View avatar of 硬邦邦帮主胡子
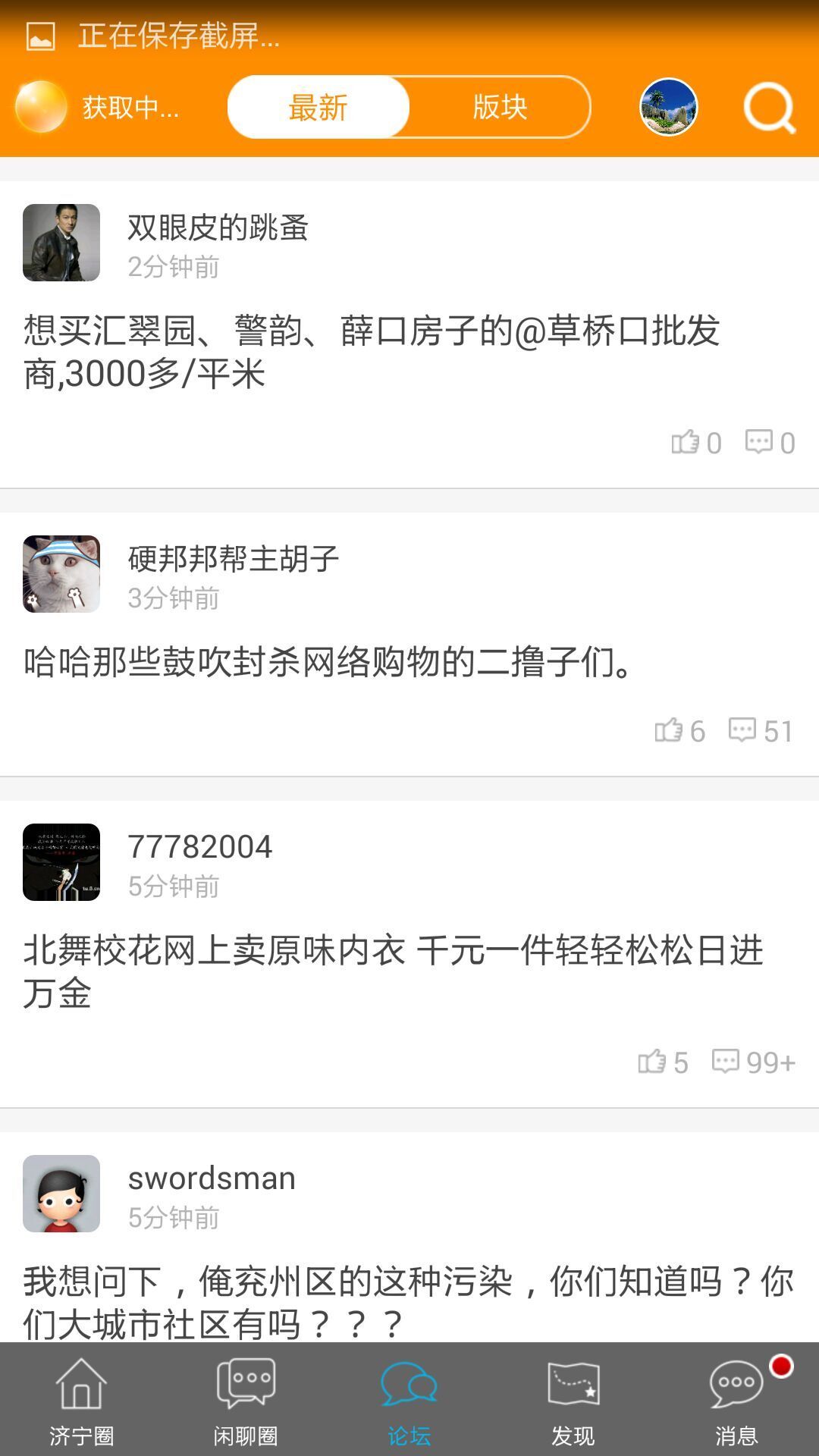Screen dimensions: 819x1456 (x=61, y=574)
